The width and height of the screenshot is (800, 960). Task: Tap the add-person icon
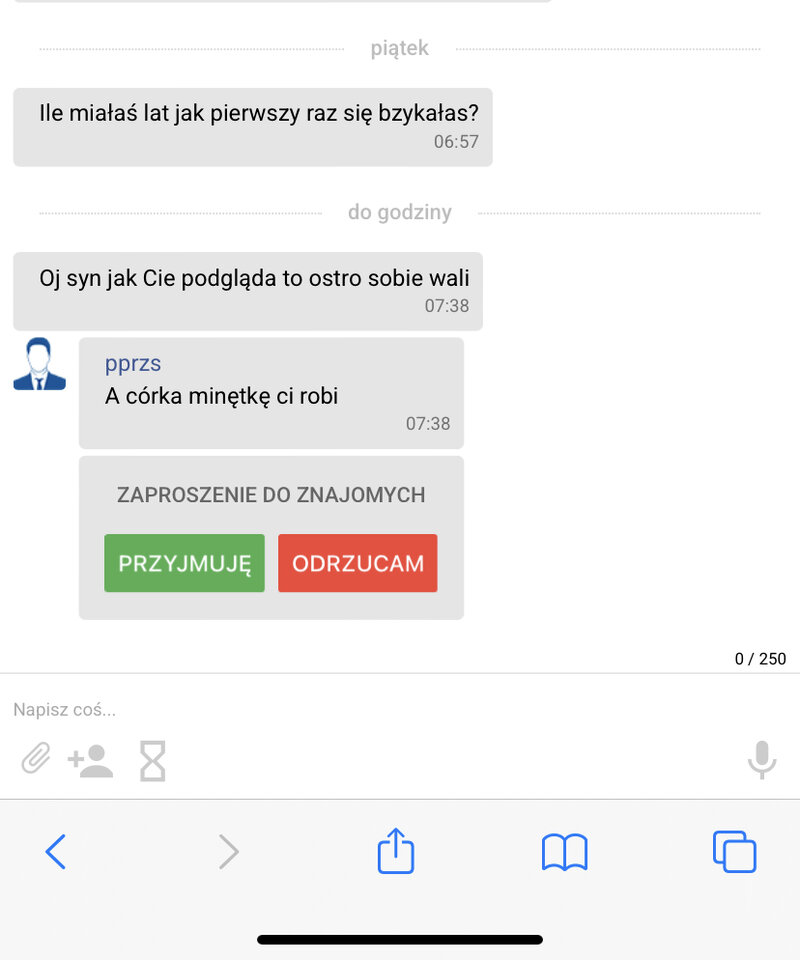pyautogui.click(x=90, y=761)
